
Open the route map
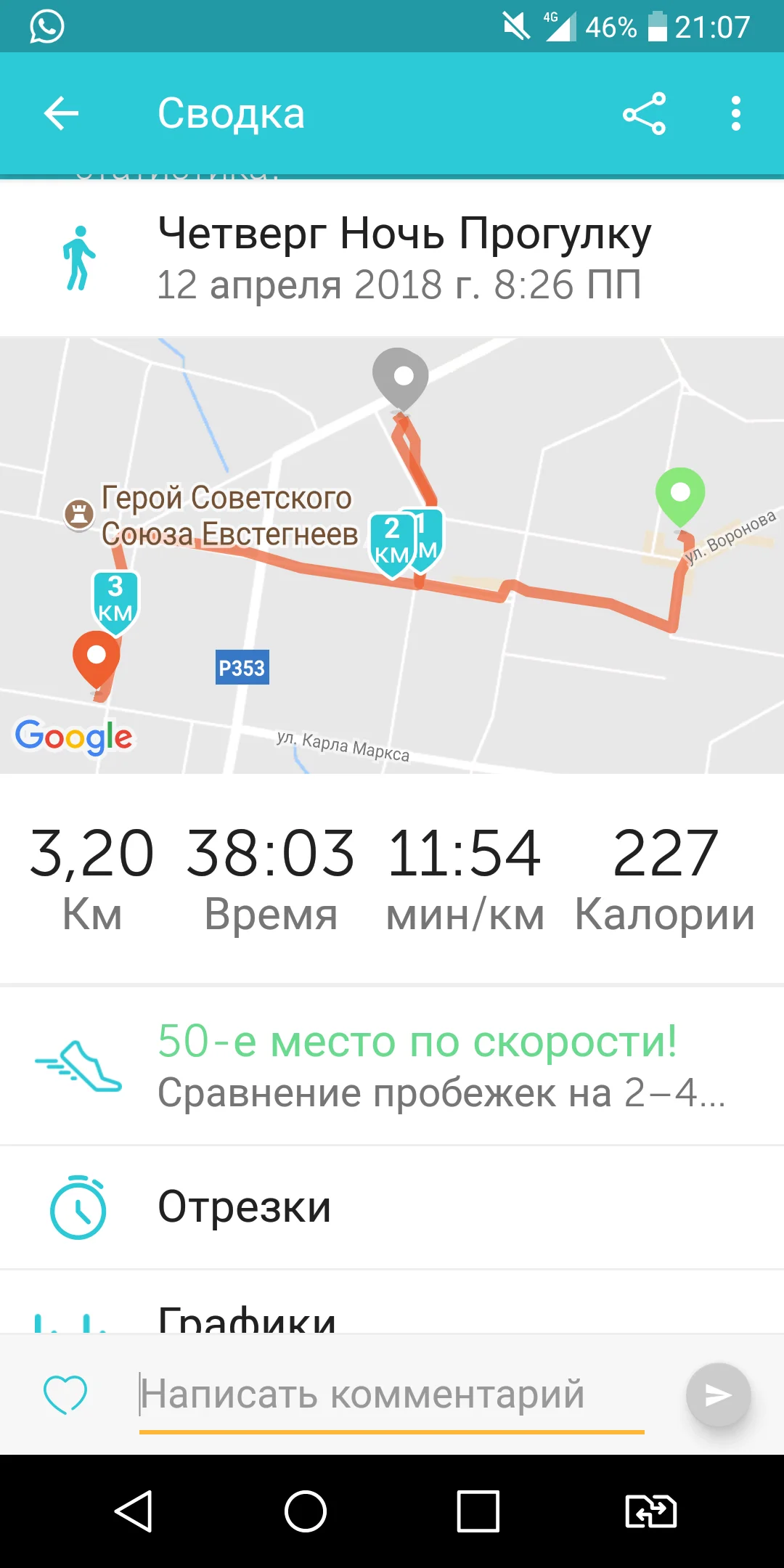click(x=392, y=555)
